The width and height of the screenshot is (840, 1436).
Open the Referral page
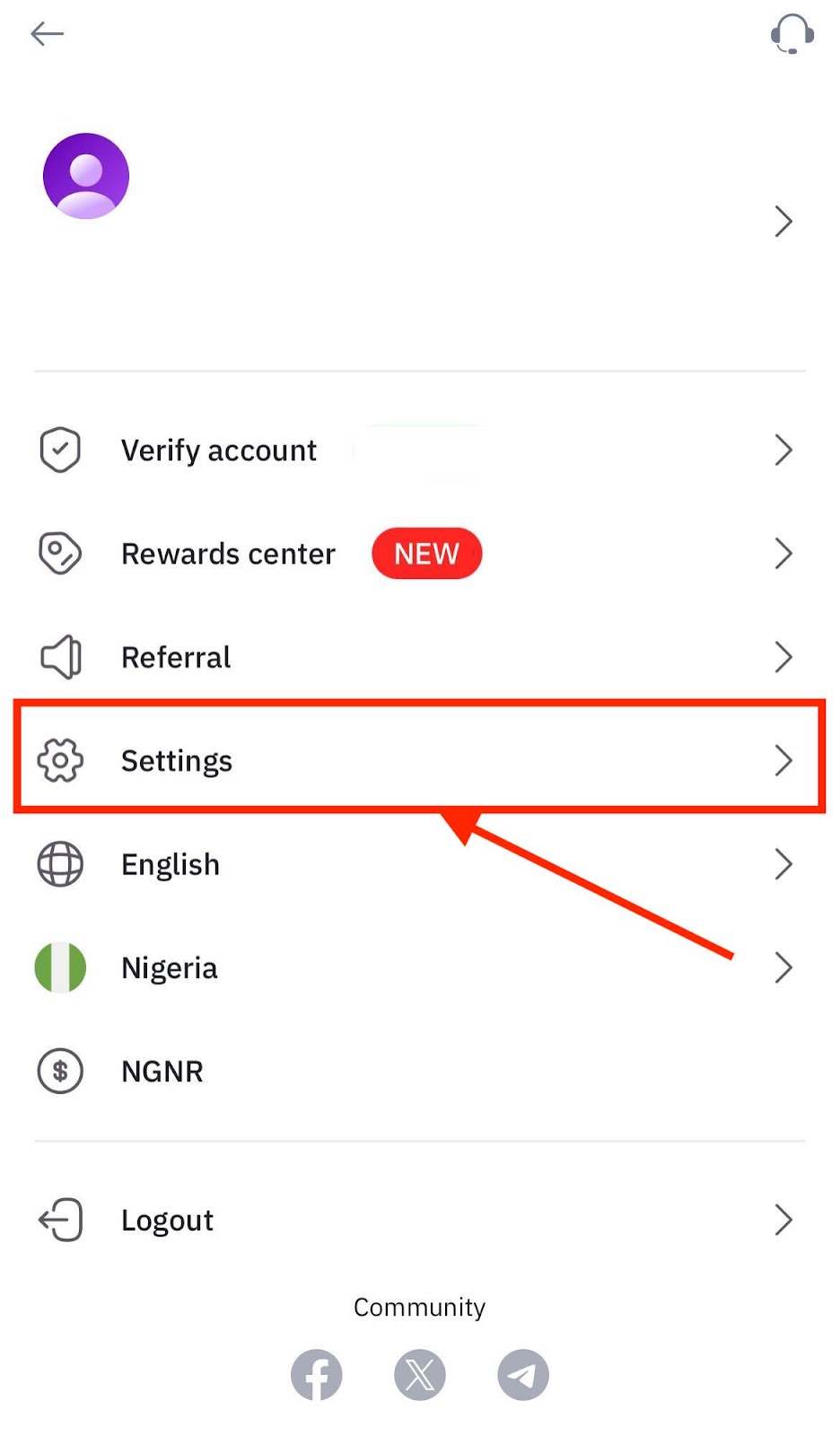coord(176,657)
